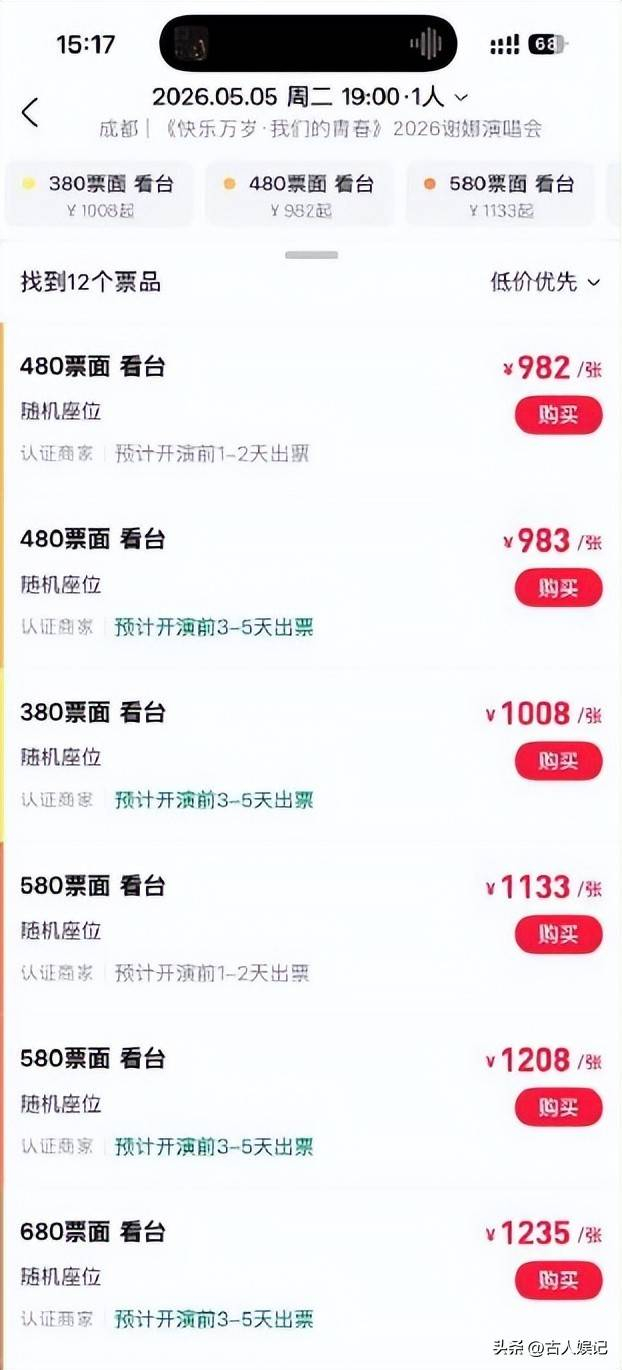Select the 580票面 看台 filter chip
Image resolution: width=622 pixels, height=1370 pixels.
click(x=500, y=195)
